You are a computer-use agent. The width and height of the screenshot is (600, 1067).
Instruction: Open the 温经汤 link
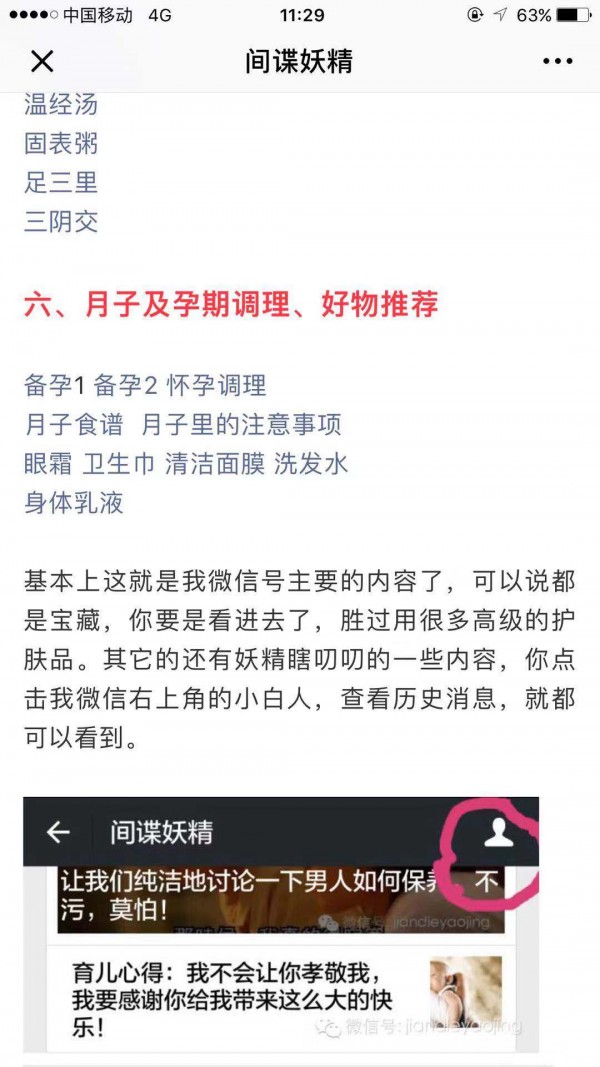coord(61,104)
